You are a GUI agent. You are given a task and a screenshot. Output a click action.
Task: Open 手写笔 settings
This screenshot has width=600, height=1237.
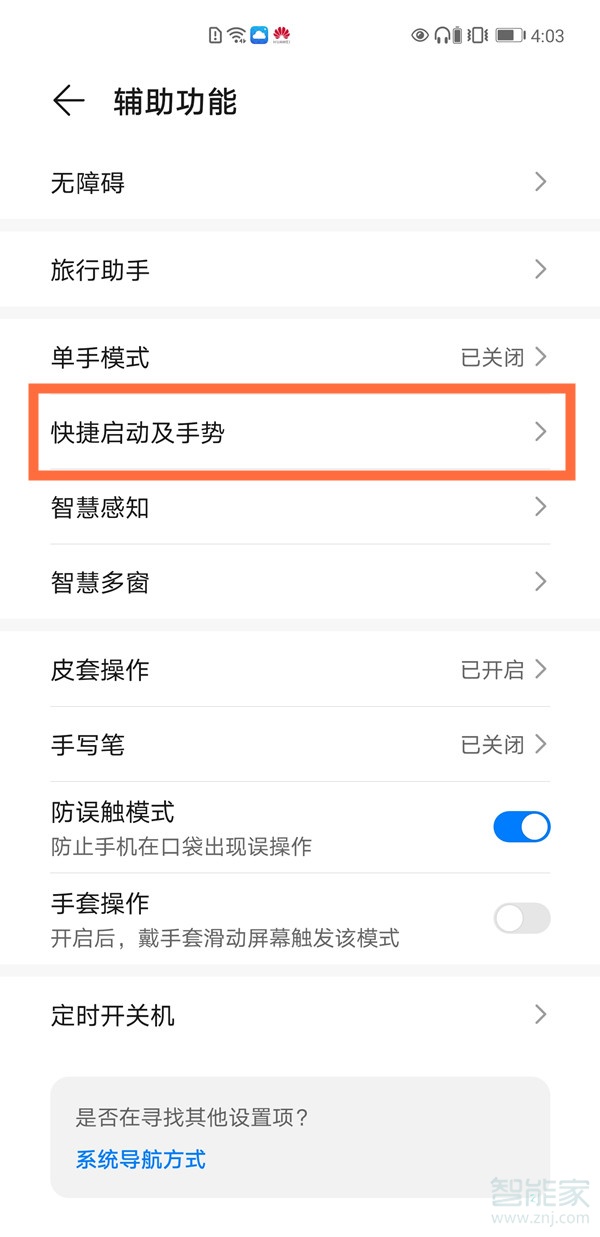(300, 745)
